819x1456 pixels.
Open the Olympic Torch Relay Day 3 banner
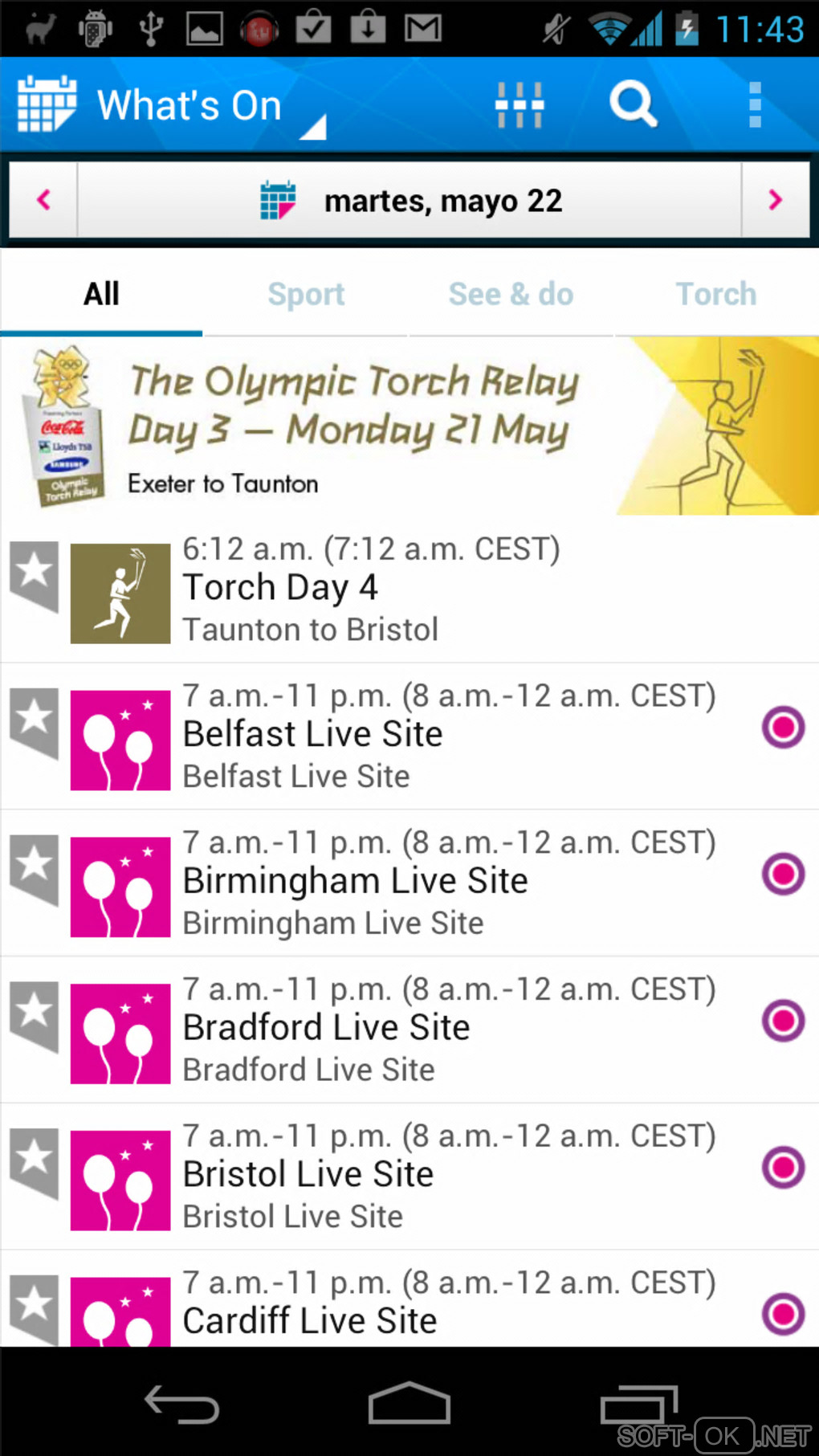click(409, 426)
